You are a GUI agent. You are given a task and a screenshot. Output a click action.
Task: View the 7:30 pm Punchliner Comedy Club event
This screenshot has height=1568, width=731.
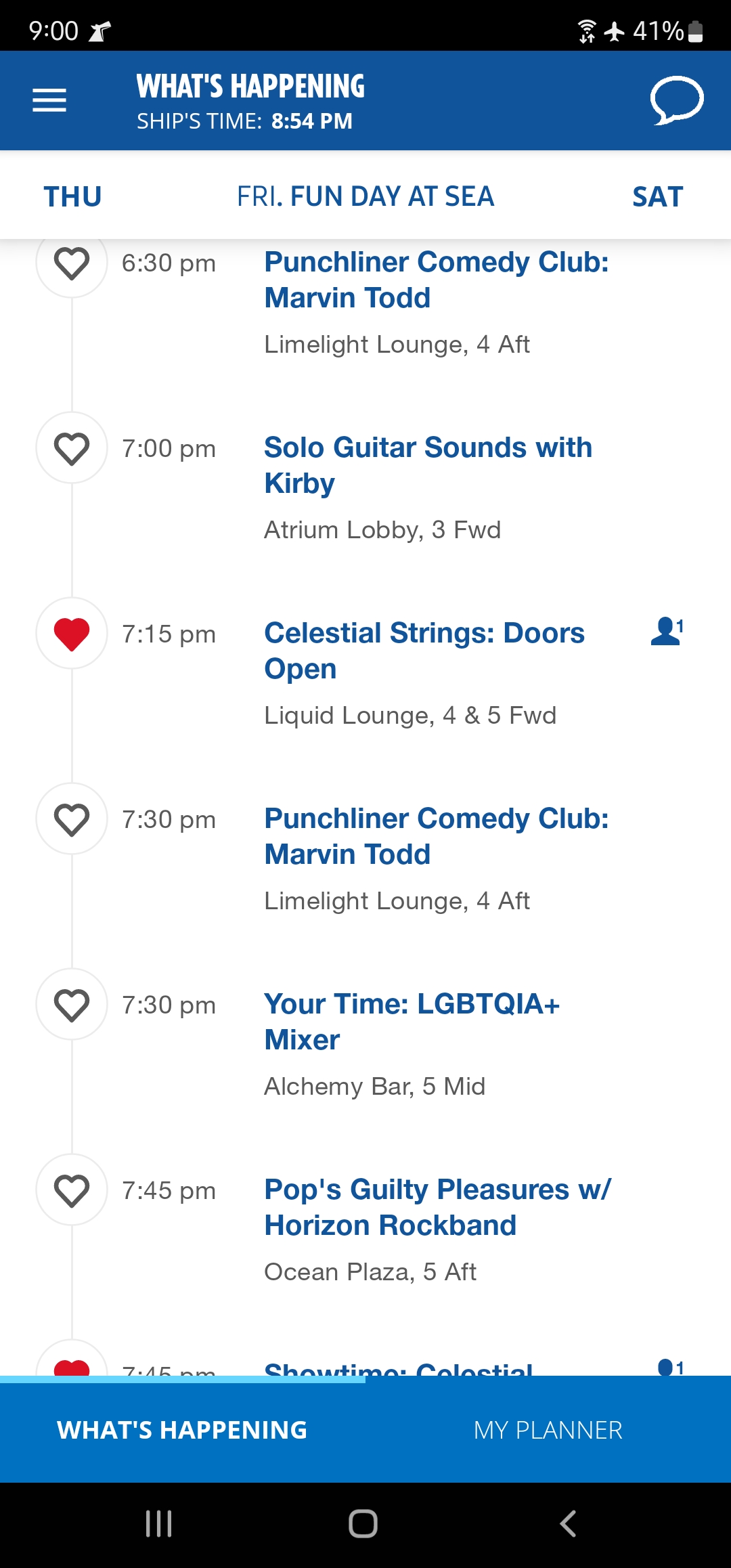(x=437, y=836)
